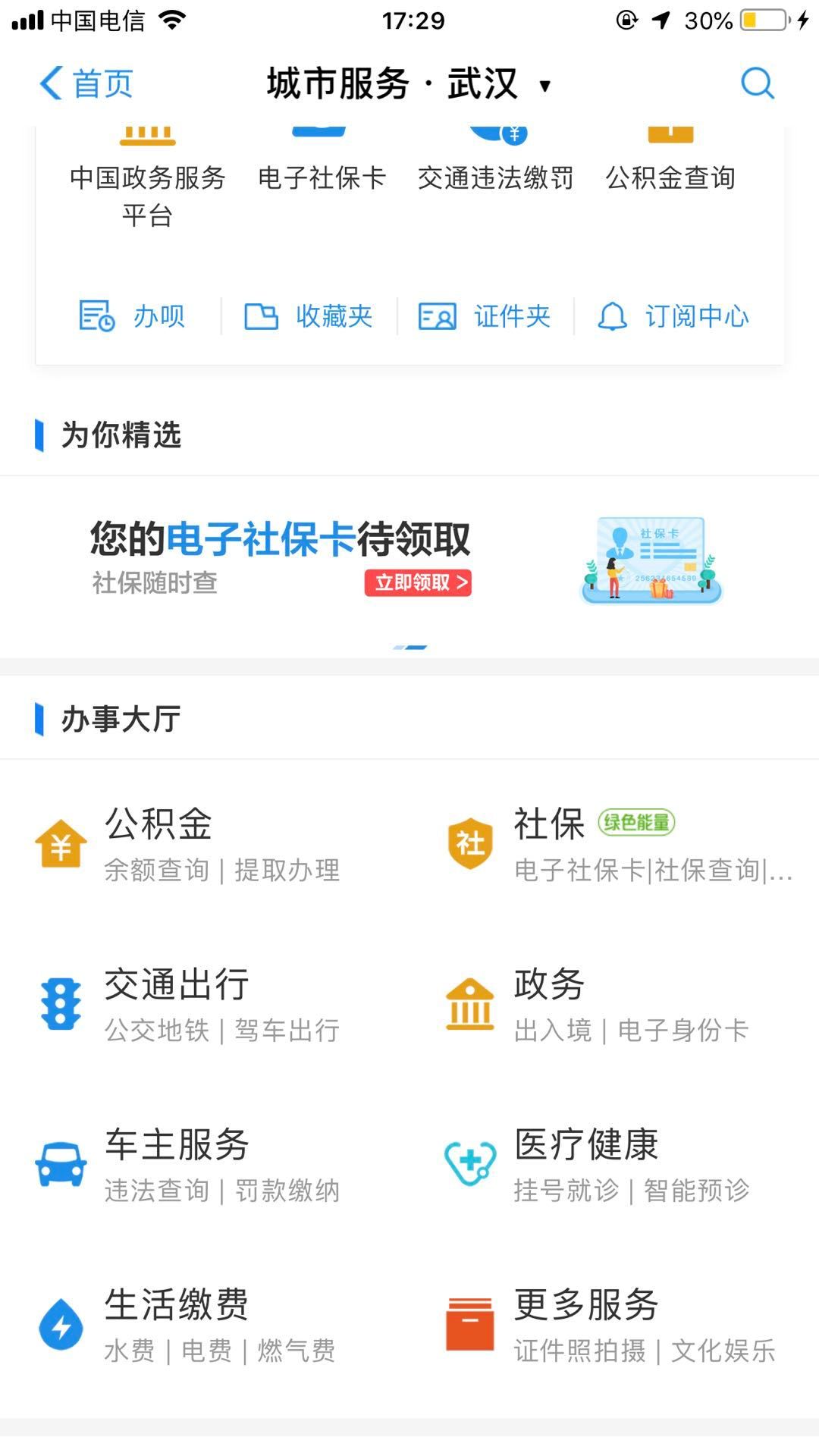Open the search icon
The width and height of the screenshot is (819, 1456).
[757, 83]
